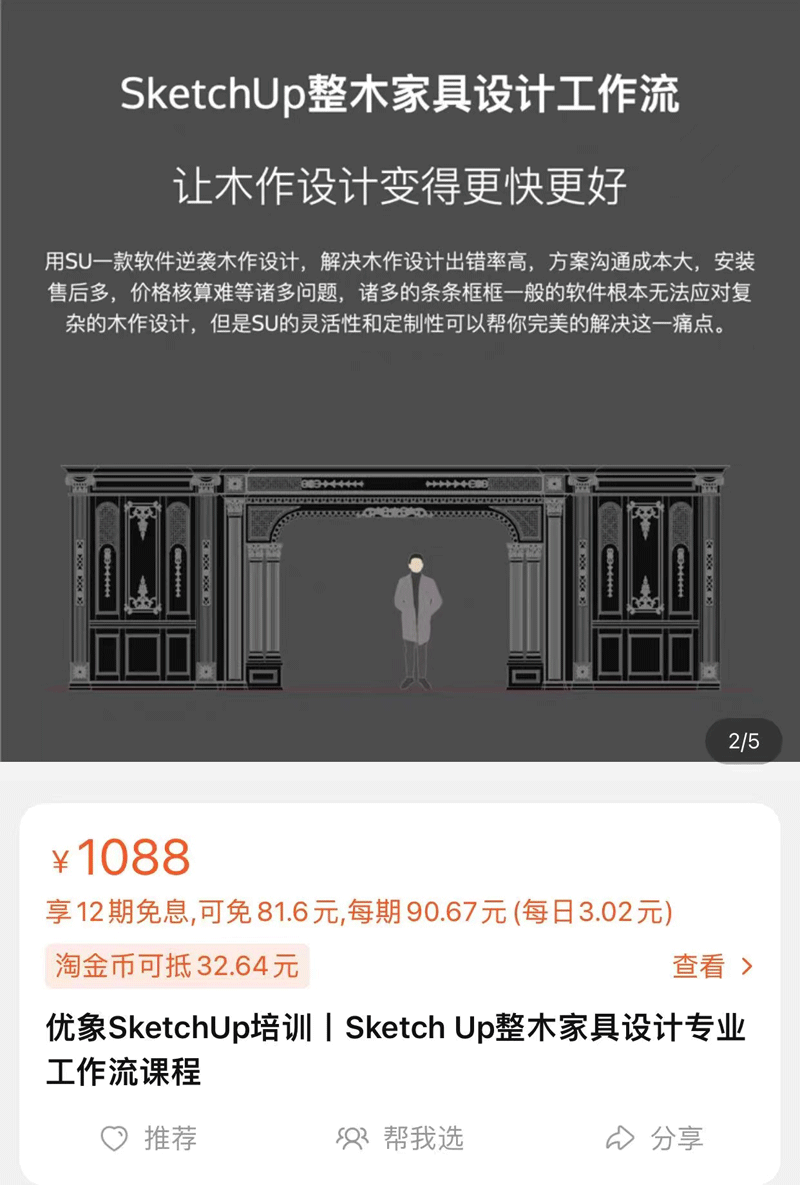Tap 查看 to view installment details
The width and height of the screenshot is (800, 1185).
pyautogui.click(x=712, y=966)
